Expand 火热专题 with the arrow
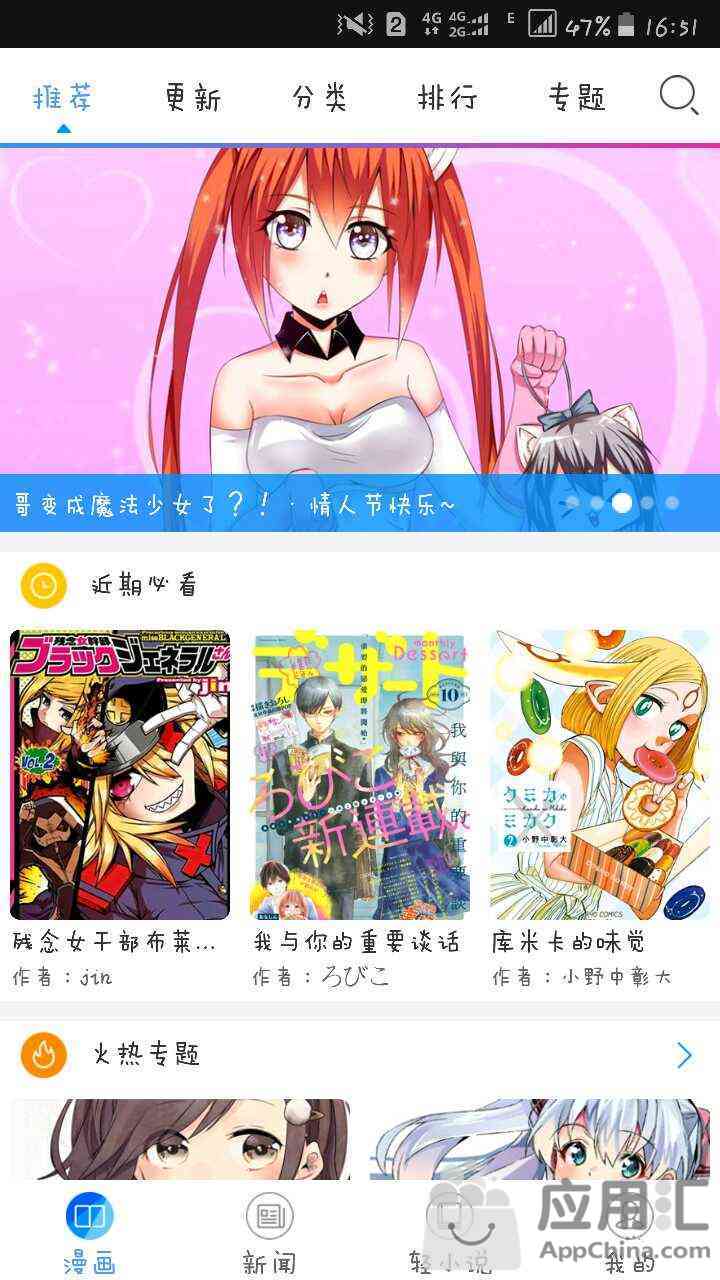Viewport: 720px width, 1280px height. point(684,1055)
